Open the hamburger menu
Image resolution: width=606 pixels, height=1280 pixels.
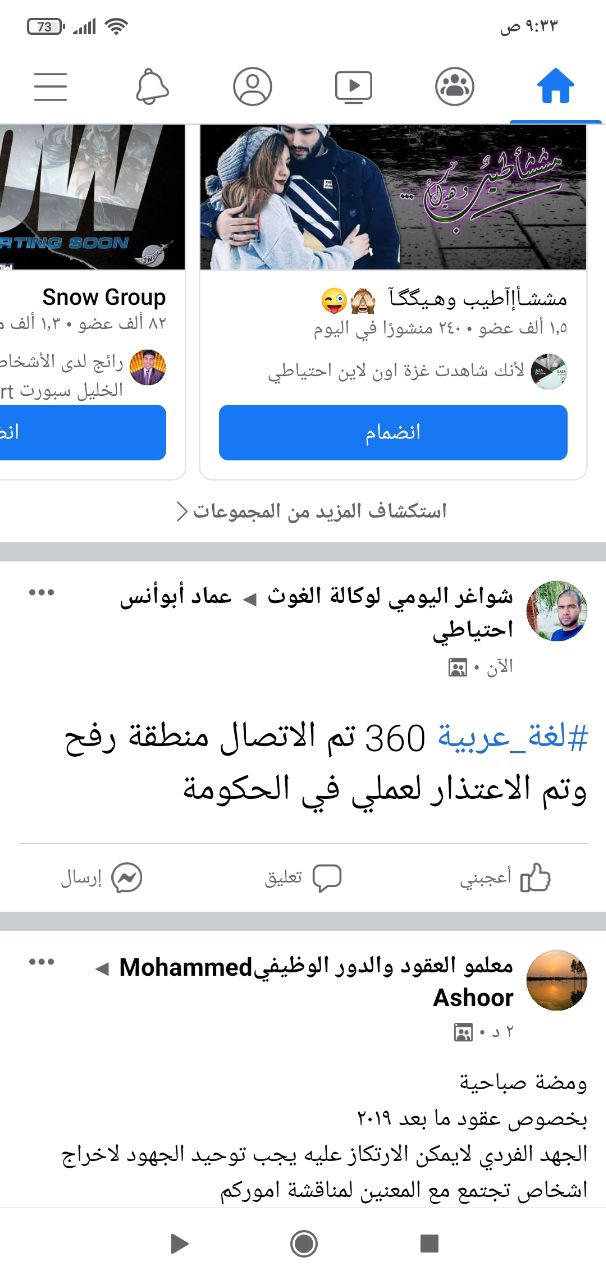click(x=50, y=87)
